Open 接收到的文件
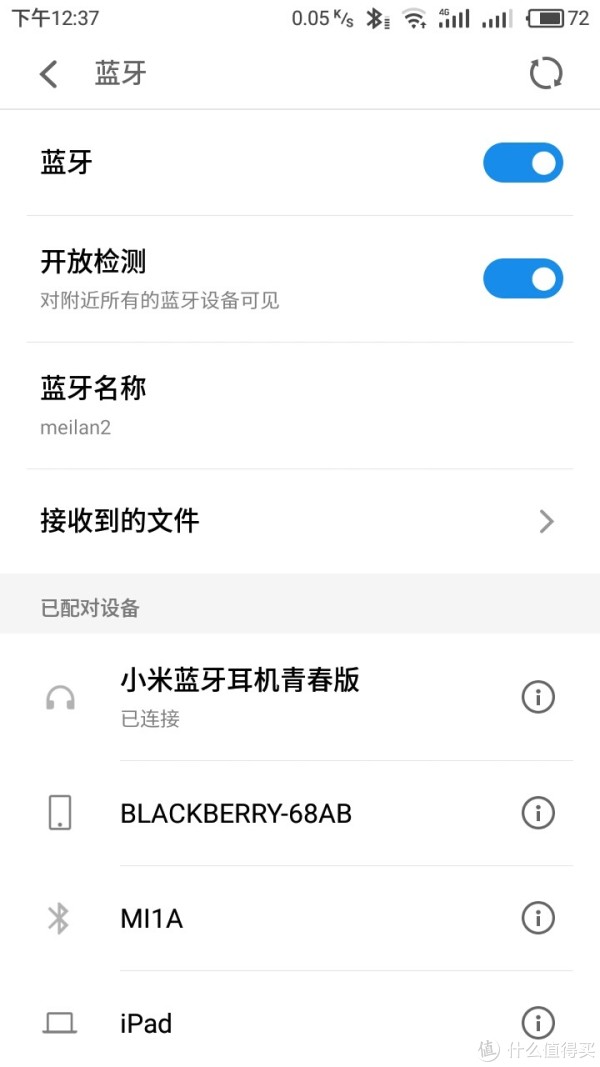Image resolution: width=600 pixels, height=1067 pixels. coord(300,521)
